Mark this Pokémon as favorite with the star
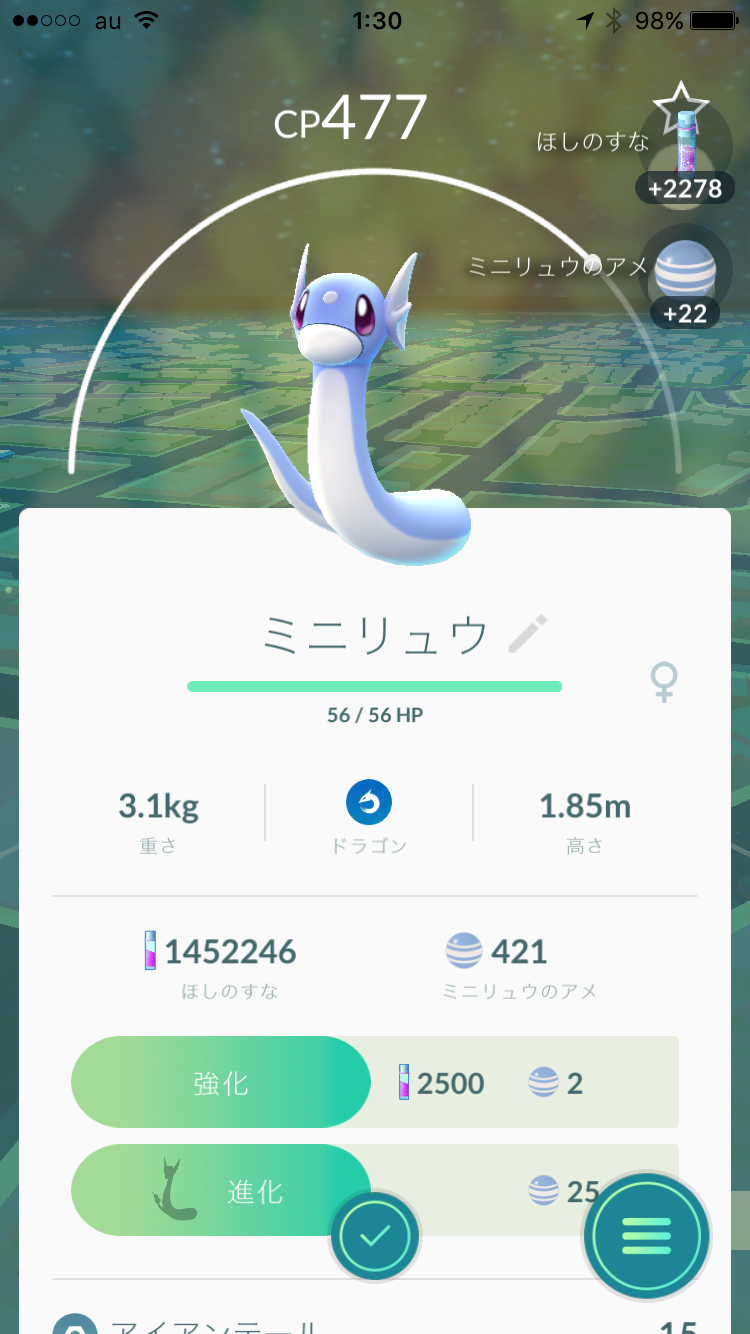Image resolution: width=750 pixels, height=1334 pixels. [x=680, y=105]
